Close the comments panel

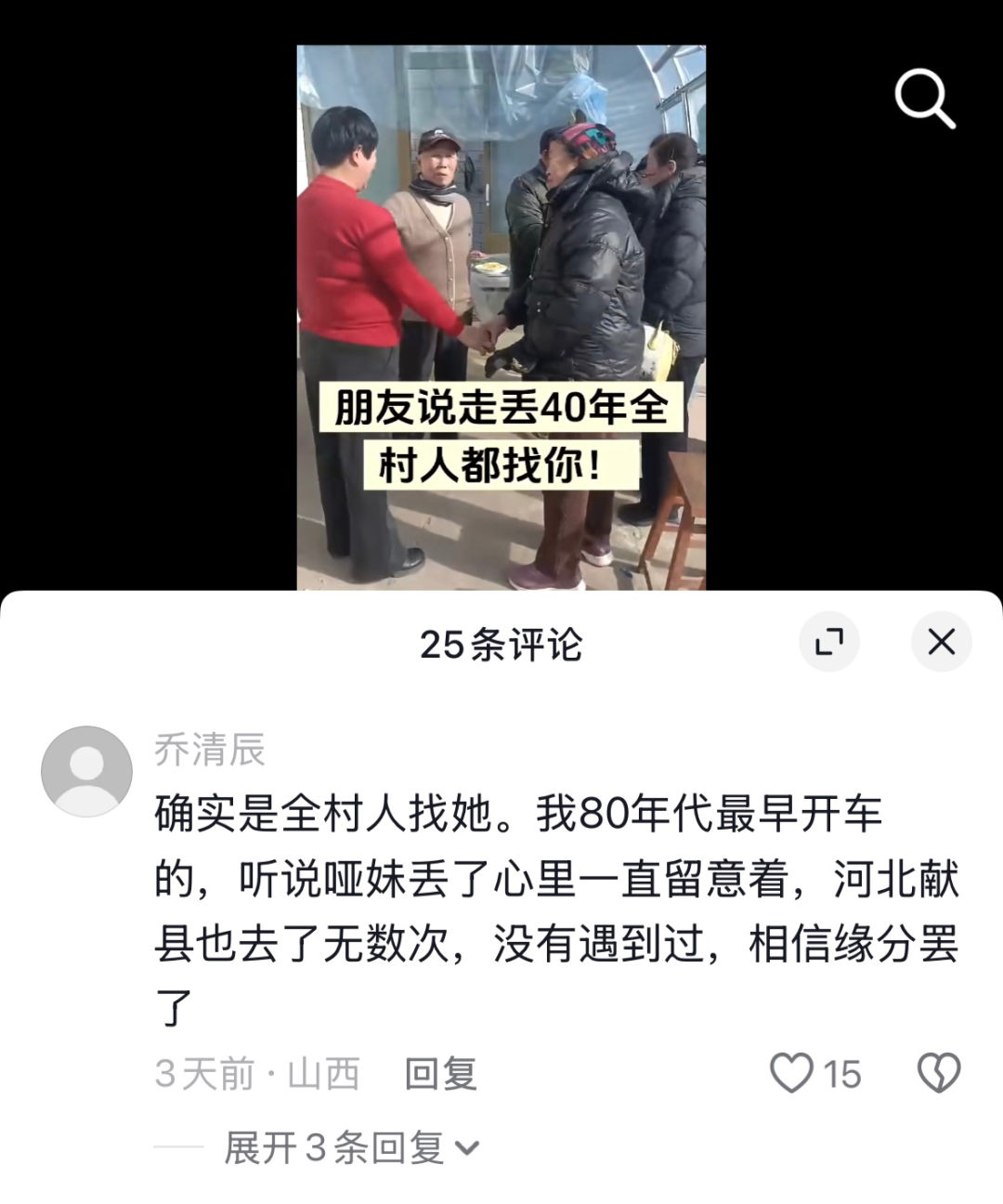tap(941, 642)
